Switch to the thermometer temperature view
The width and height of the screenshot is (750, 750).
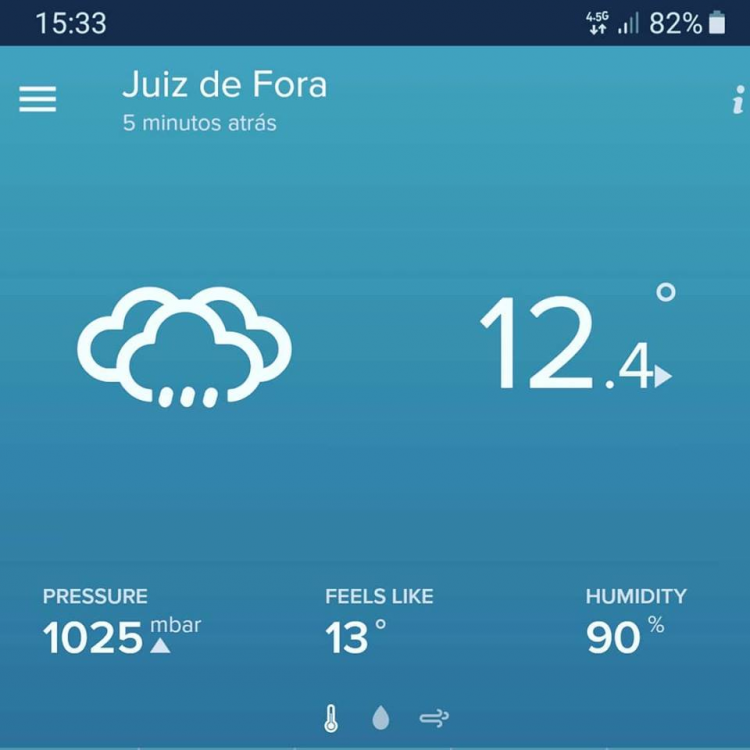(331, 718)
